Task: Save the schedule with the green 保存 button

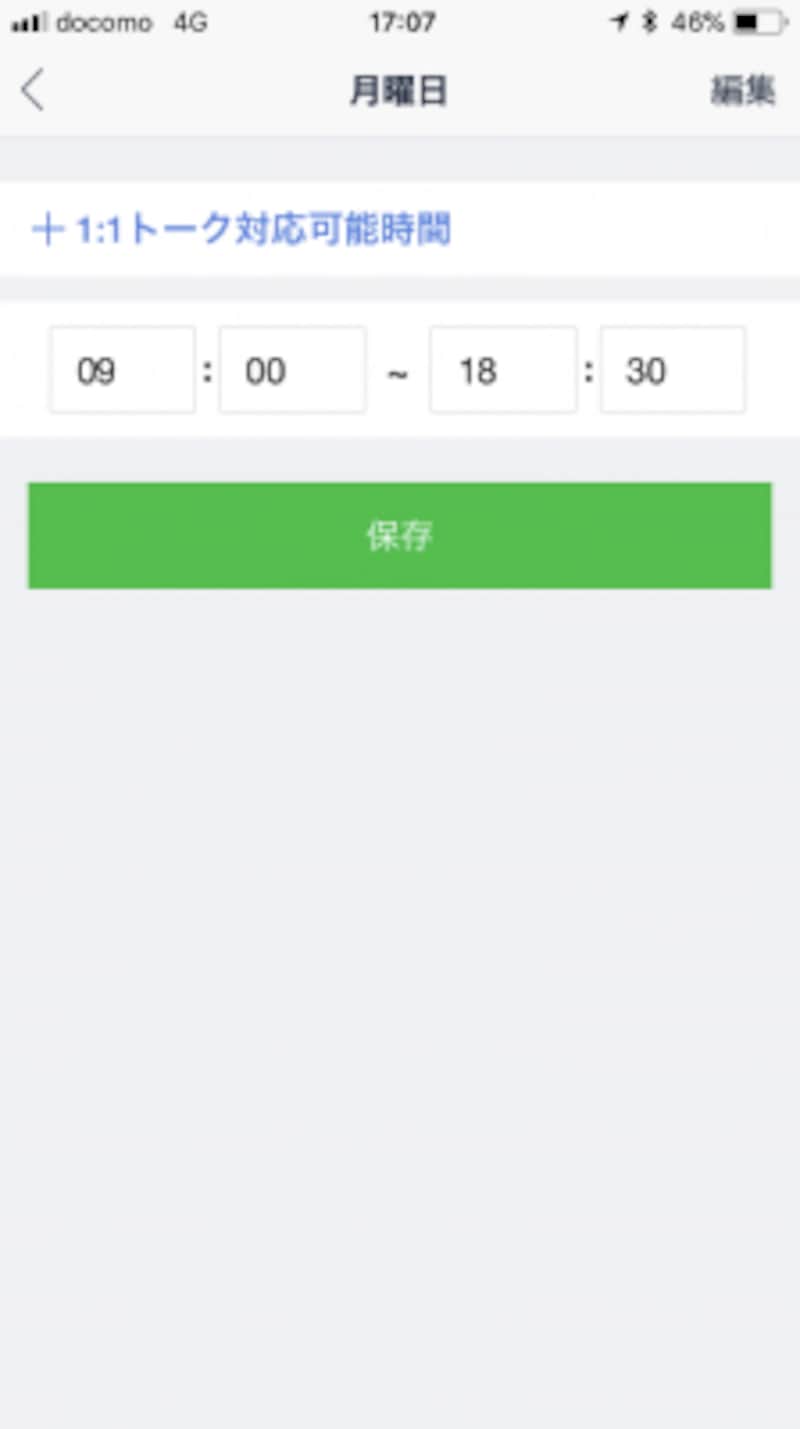Action: point(400,536)
